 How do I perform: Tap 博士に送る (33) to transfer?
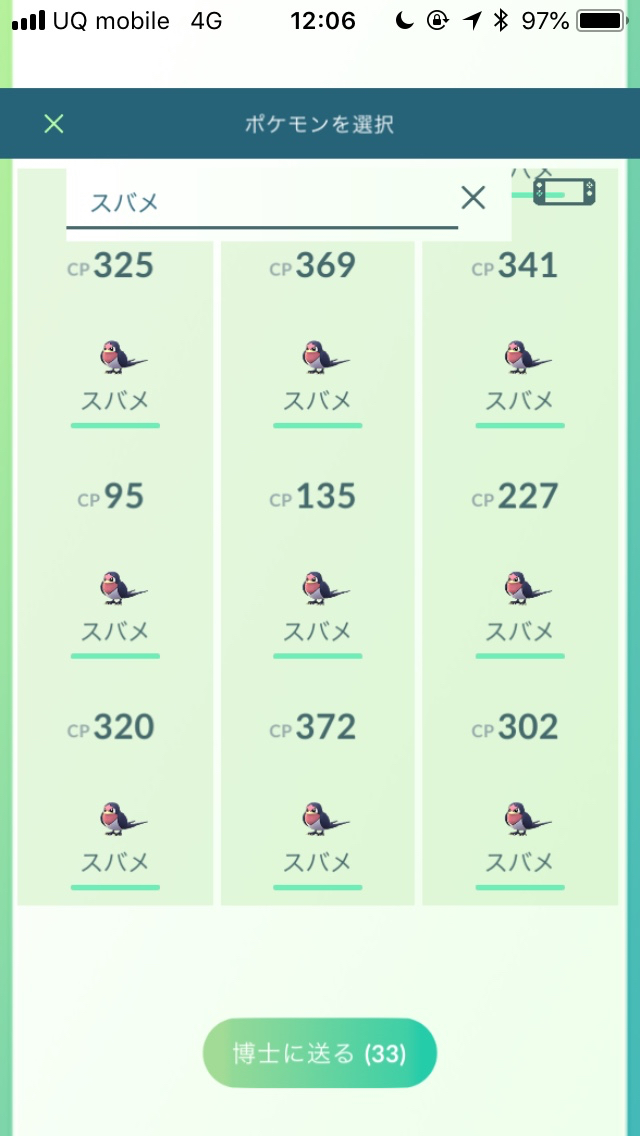coord(320,1053)
